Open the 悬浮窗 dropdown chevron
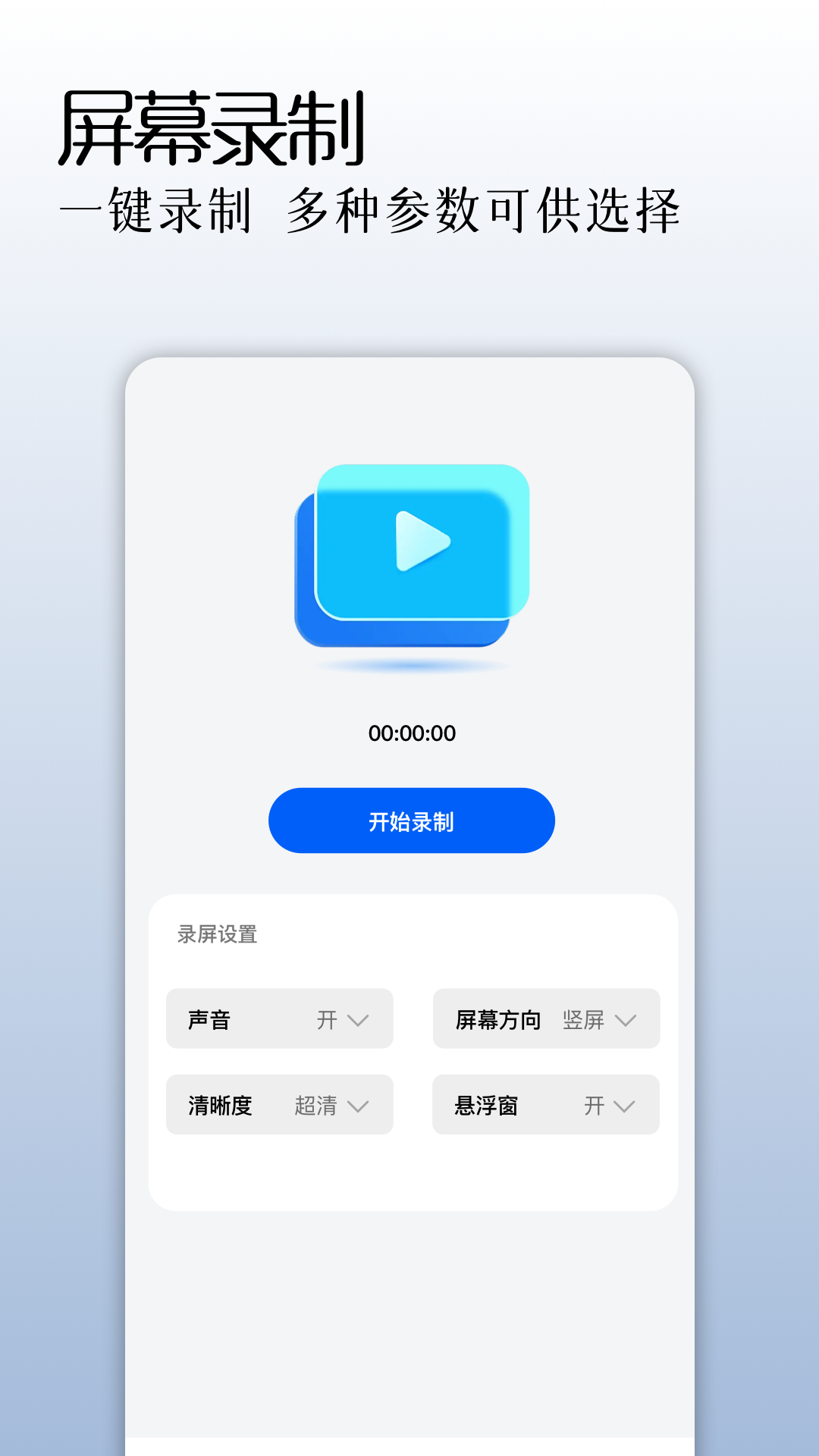Screen dimensions: 819x1456 click(623, 1106)
